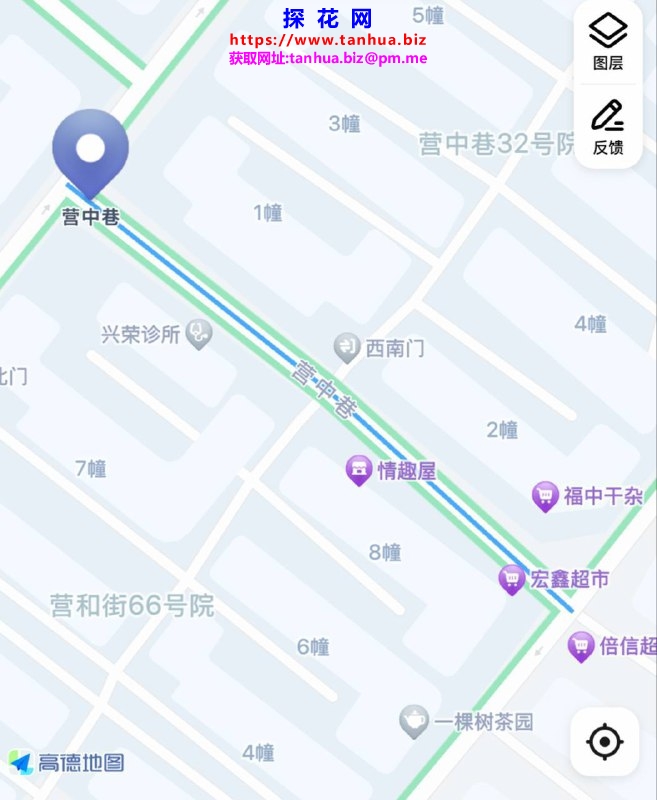
Task: Open the 反馈 feedback button
Action: click(x=607, y=127)
